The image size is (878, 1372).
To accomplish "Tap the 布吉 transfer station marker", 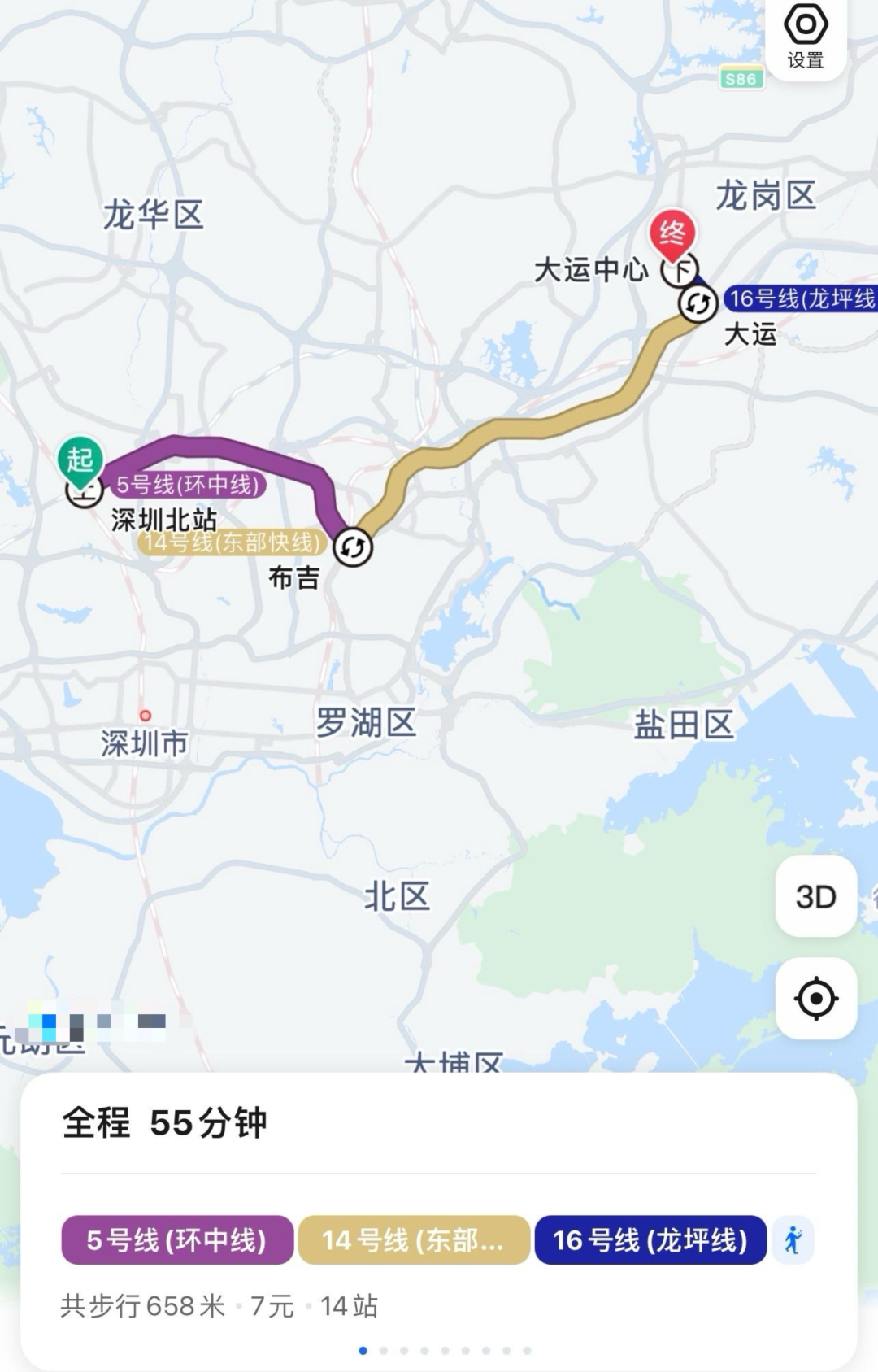I will (x=353, y=547).
